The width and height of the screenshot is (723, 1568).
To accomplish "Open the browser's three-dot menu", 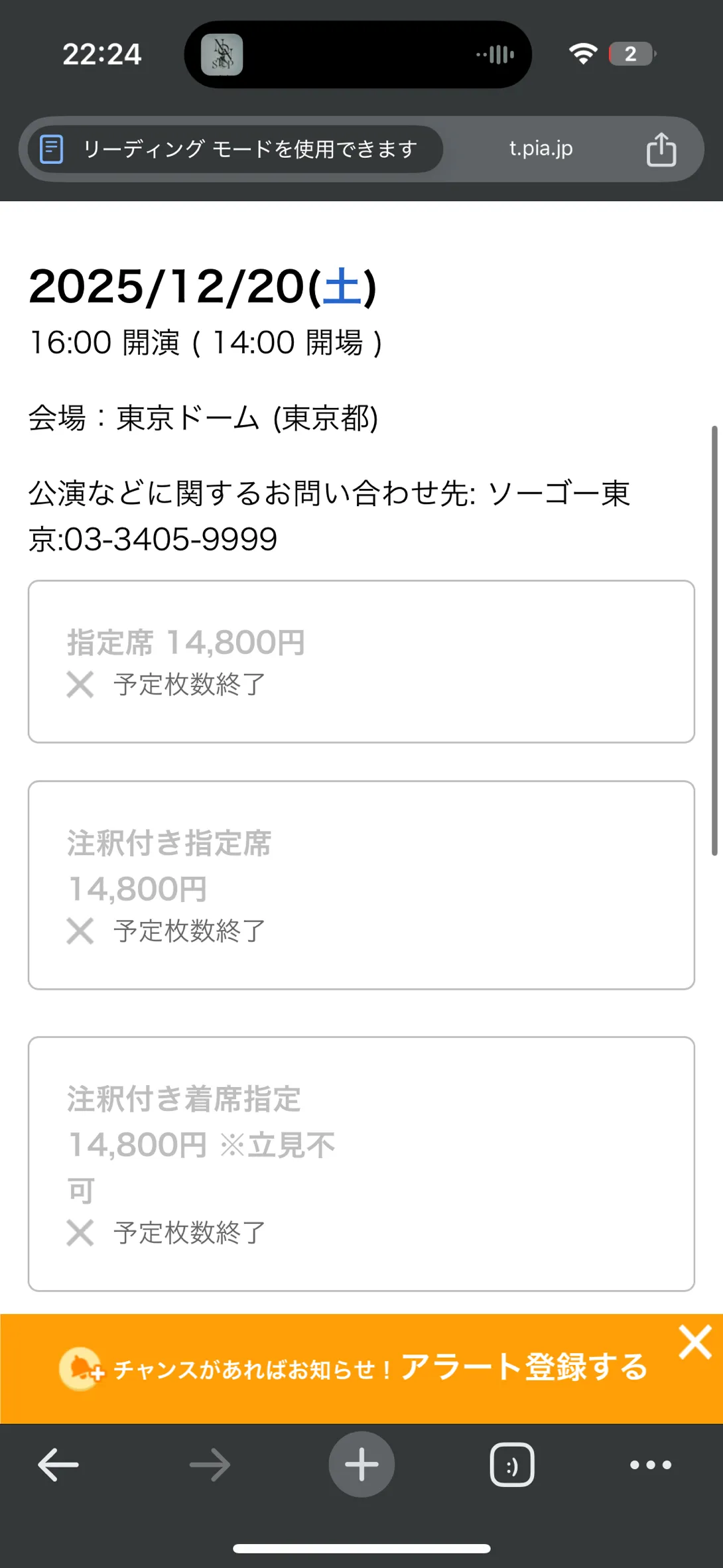I will (x=650, y=1465).
